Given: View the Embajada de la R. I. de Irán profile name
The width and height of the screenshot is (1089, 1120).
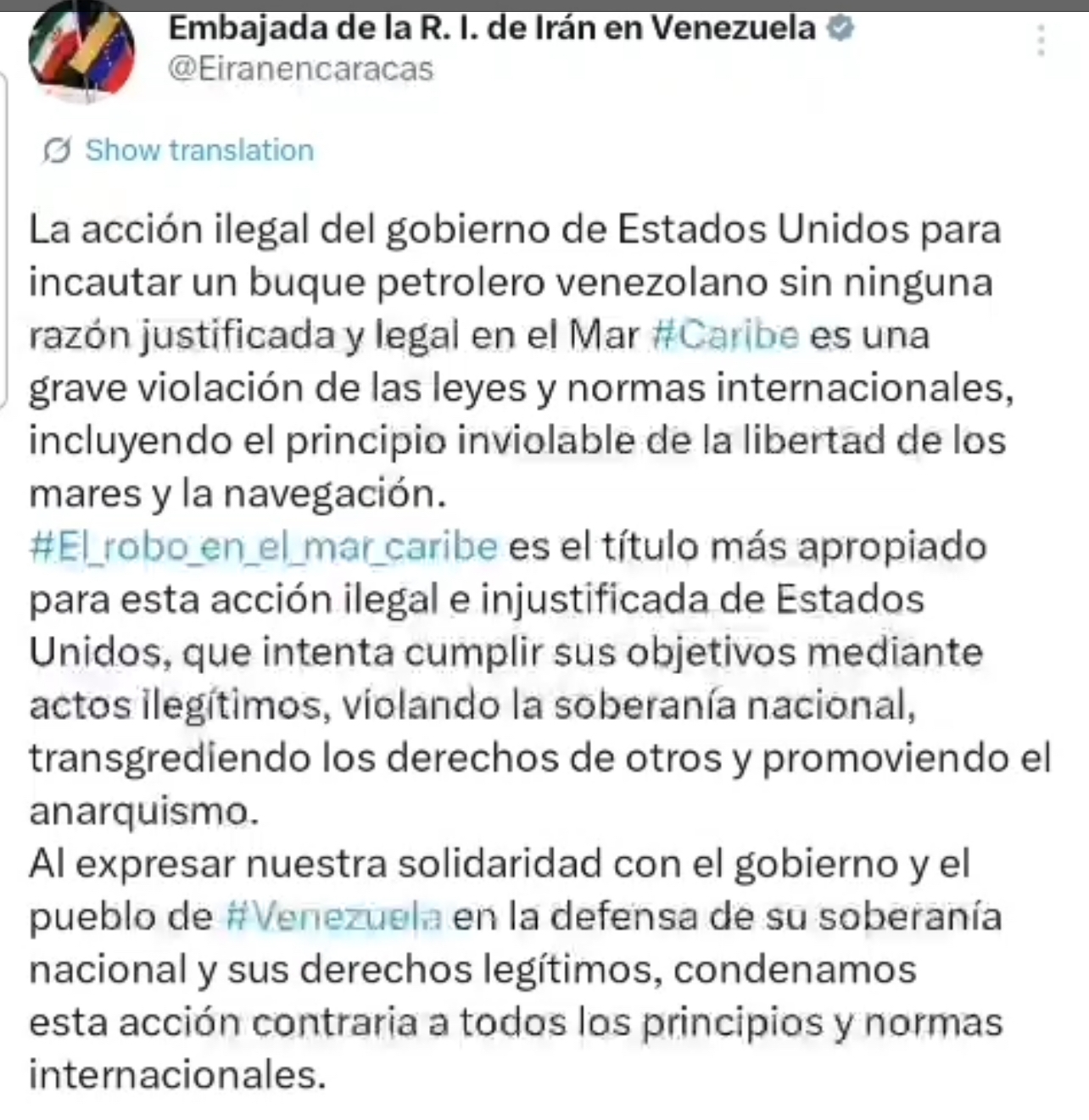Looking at the screenshot, I should tap(492, 28).
